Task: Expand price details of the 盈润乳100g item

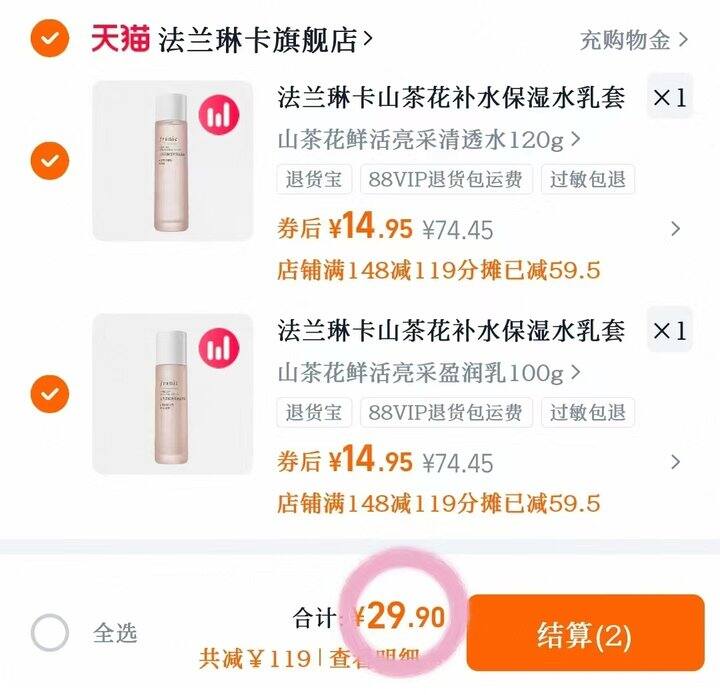Action: (675, 462)
